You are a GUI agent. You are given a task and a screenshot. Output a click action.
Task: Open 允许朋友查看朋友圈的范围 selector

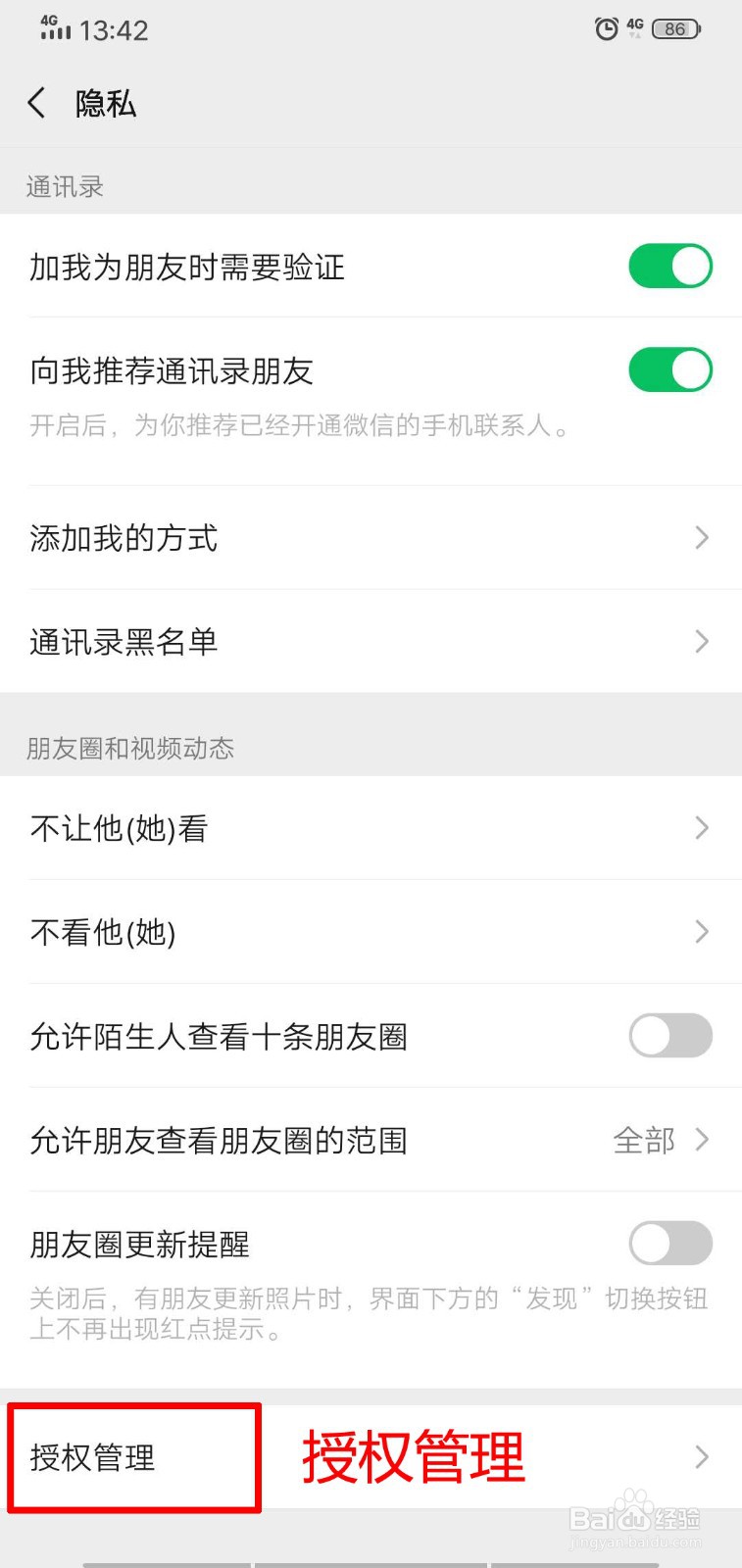371,1140
